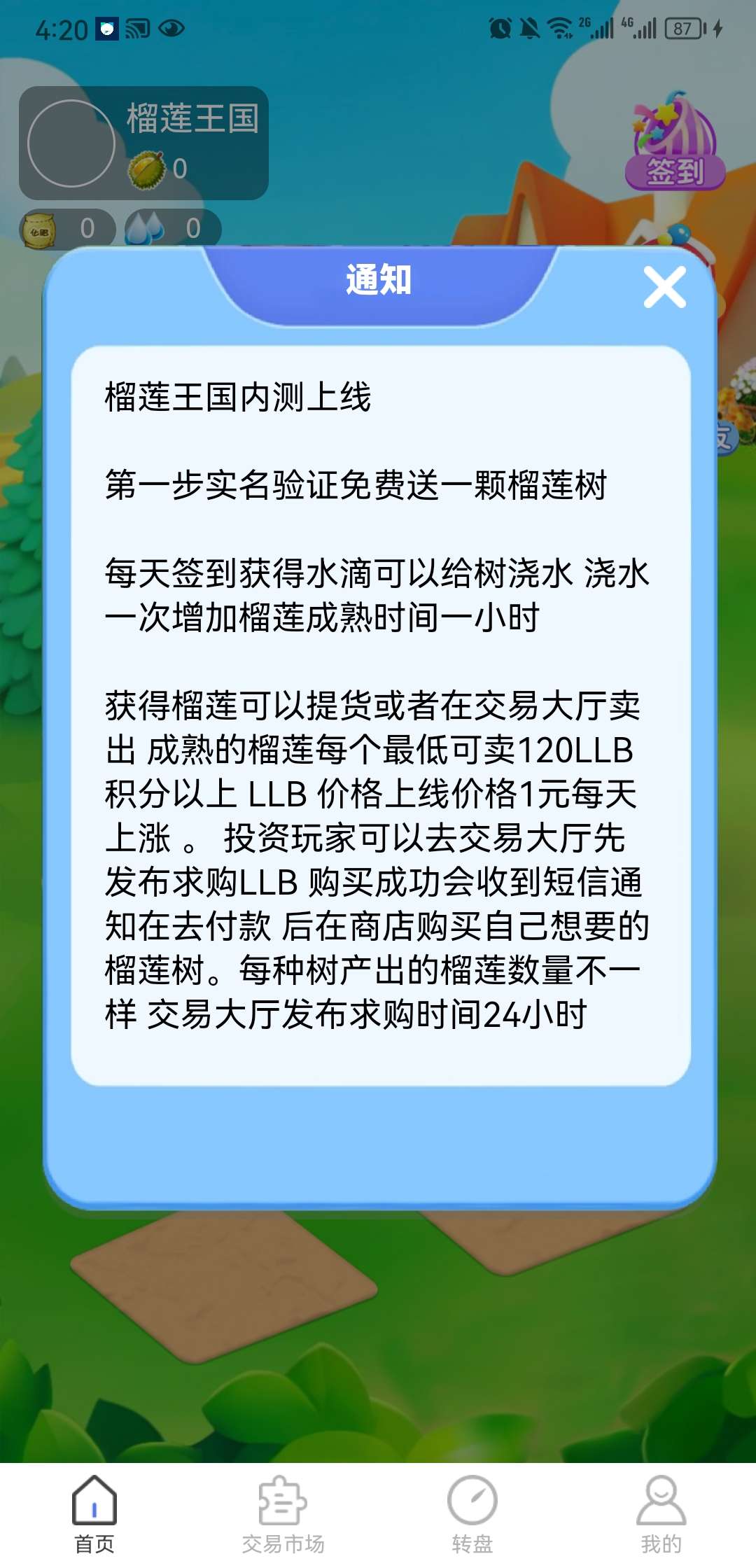This screenshot has width=756, height=1568.
Task: Open the 榴莲王国 profile avatar
Action: (71, 143)
